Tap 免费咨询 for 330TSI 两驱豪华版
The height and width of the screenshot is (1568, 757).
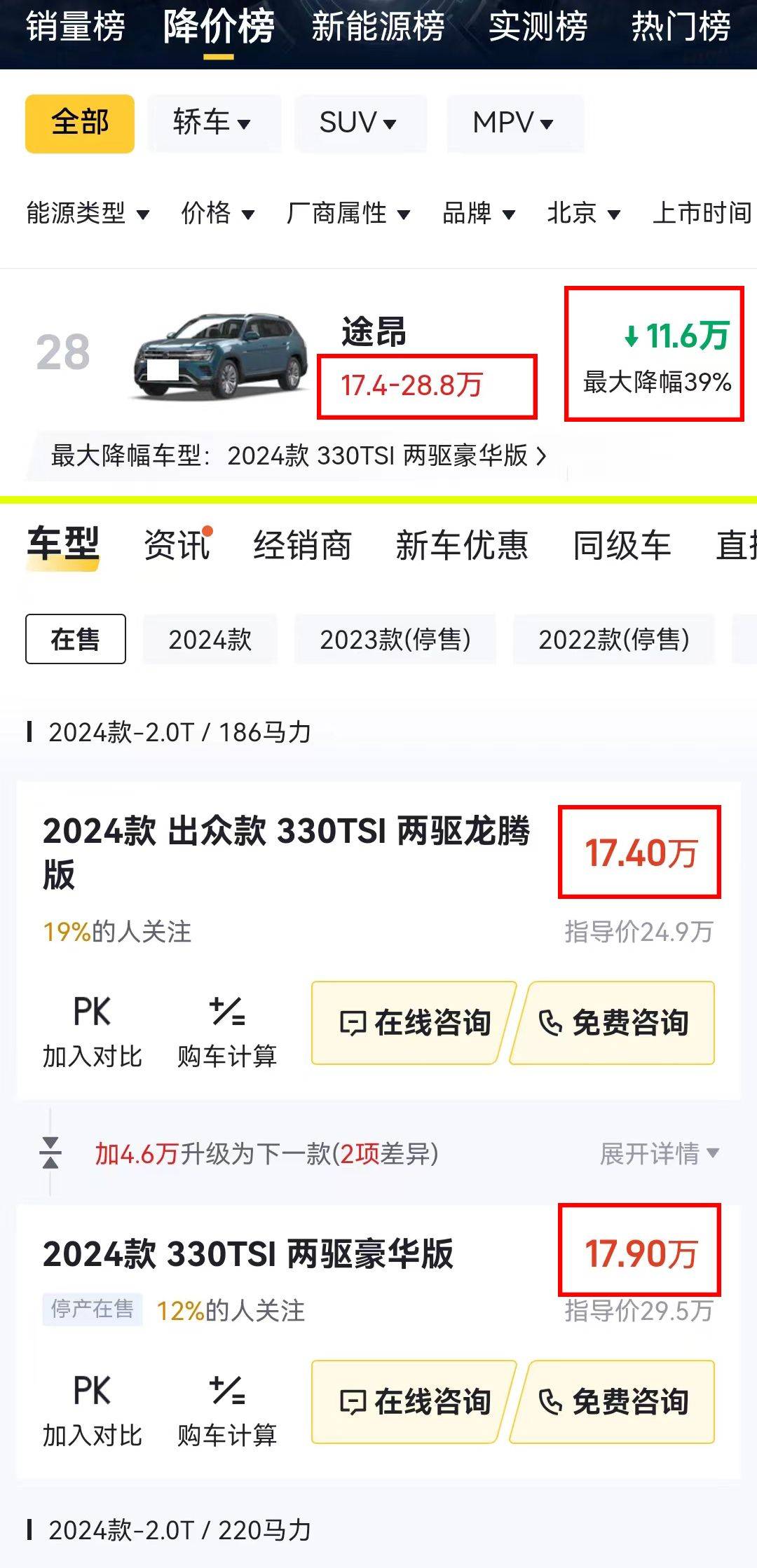(613, 1402)
